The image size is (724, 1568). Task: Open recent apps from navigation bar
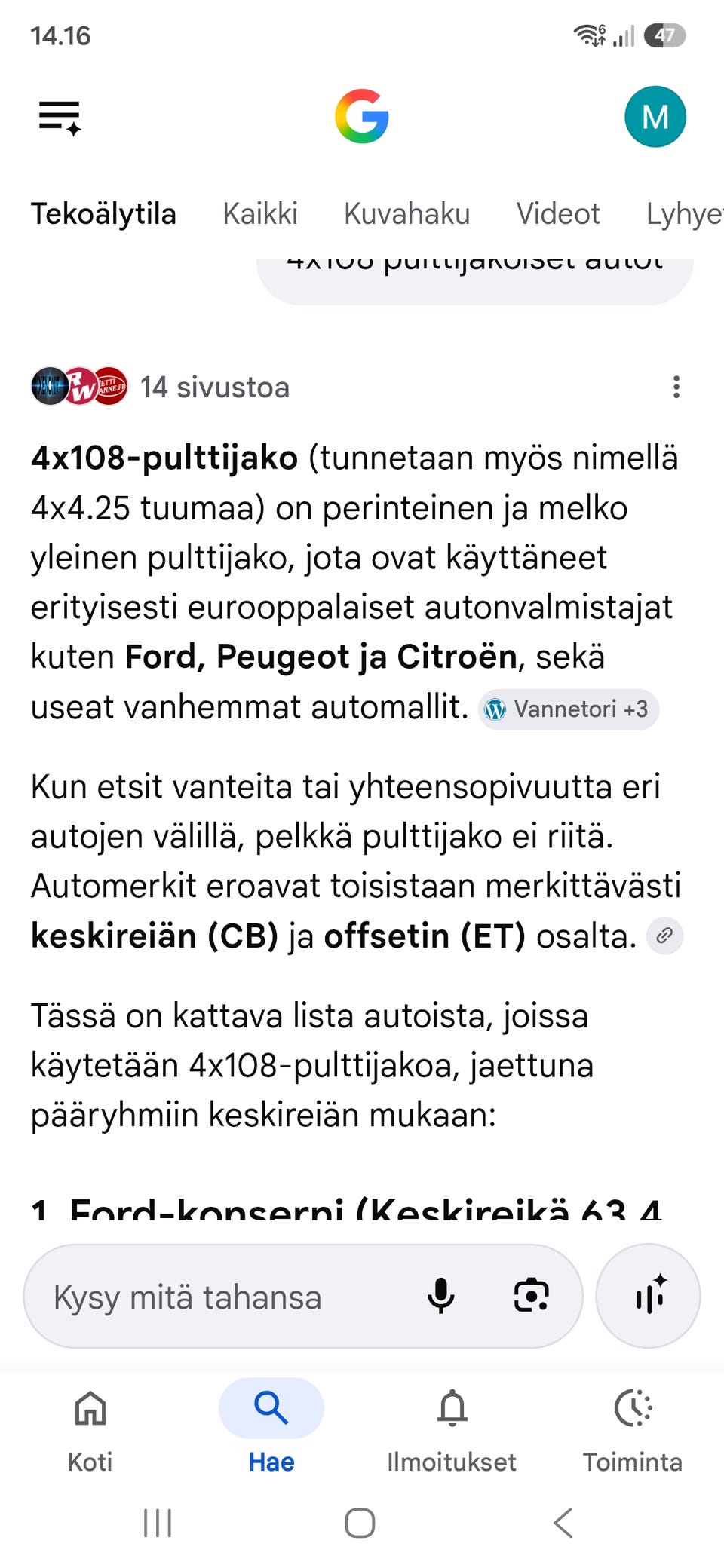158,1523
